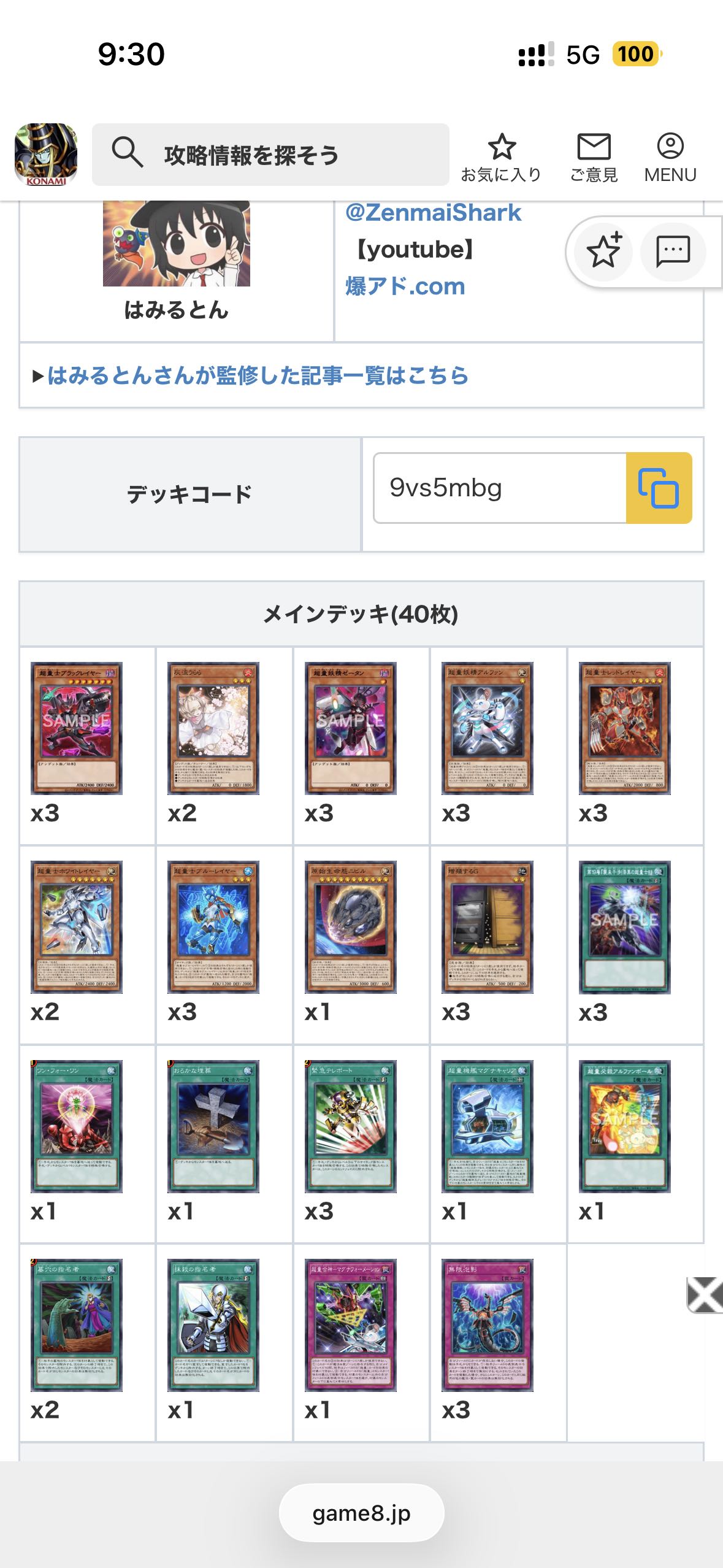Open the MENU account icon

(x=670, y=157)
